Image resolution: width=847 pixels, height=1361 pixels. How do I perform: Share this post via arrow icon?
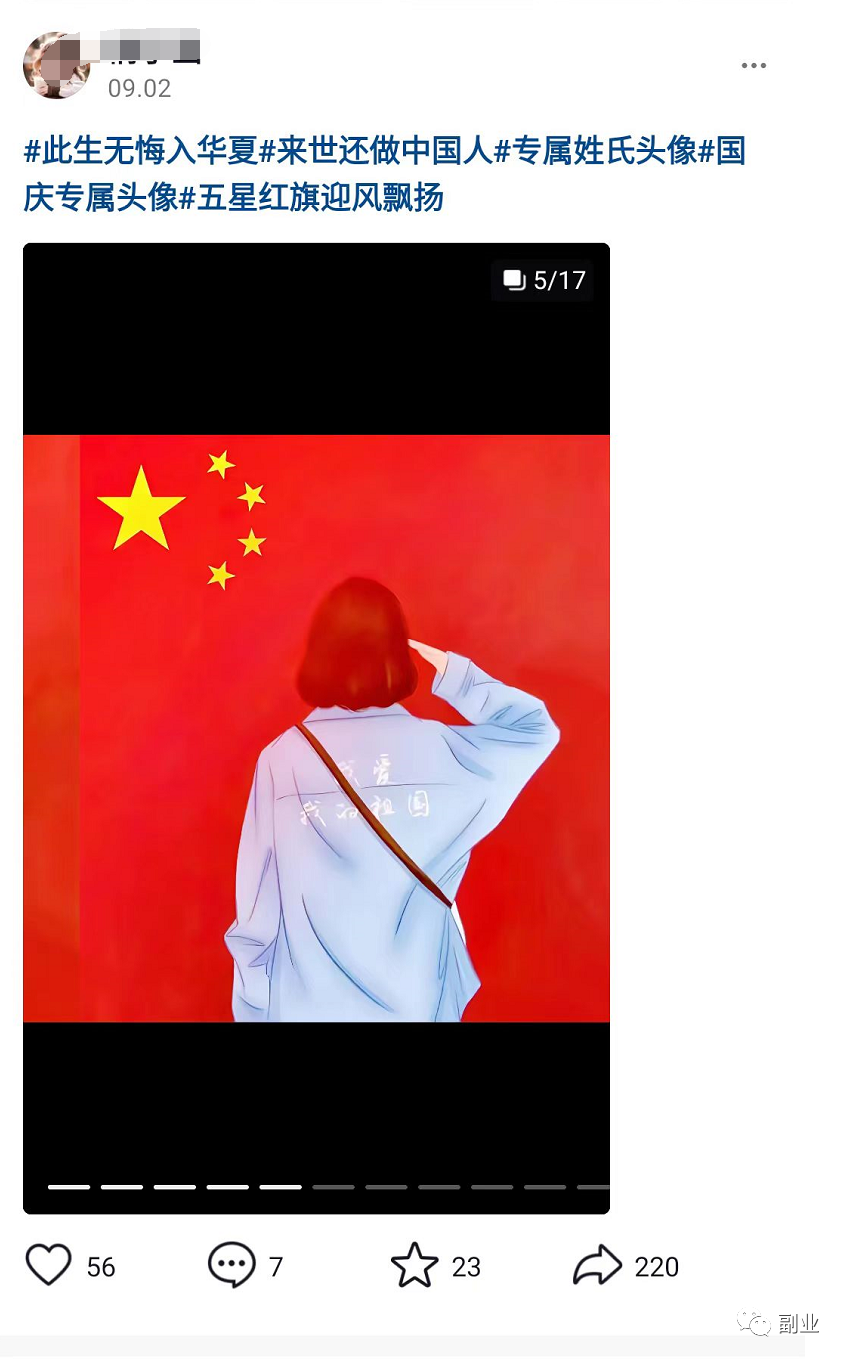click(x=597, y=1265)
